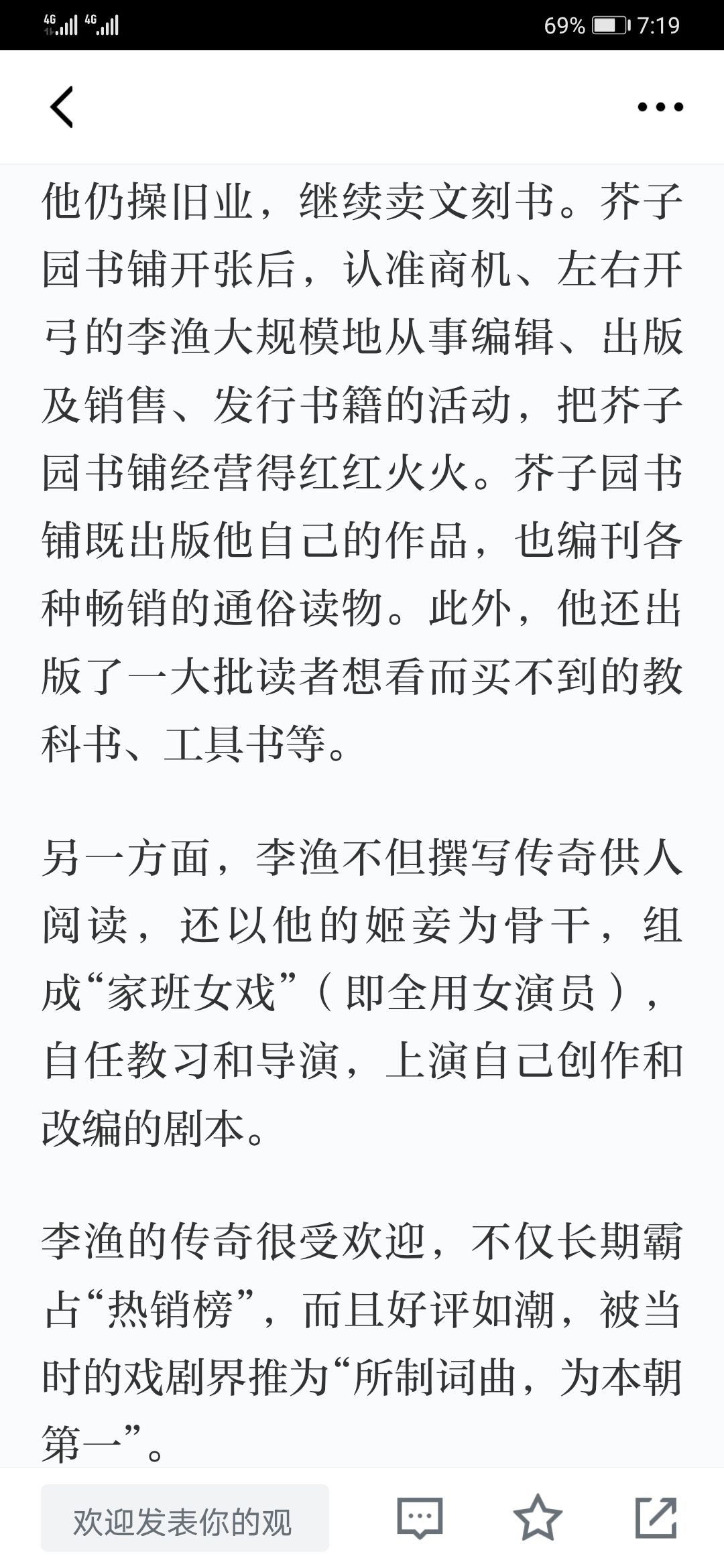
Task: Open the comments bubble icon
Action: pos(420,1518)
